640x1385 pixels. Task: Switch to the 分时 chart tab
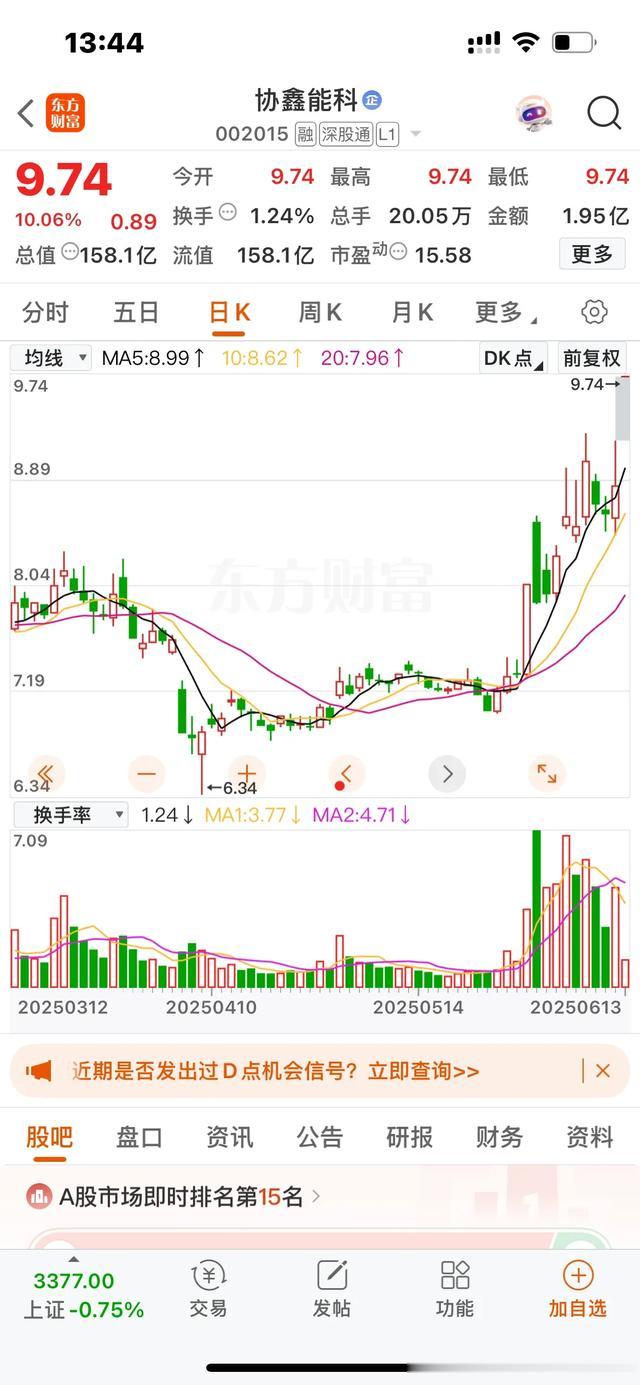(45, 313)
